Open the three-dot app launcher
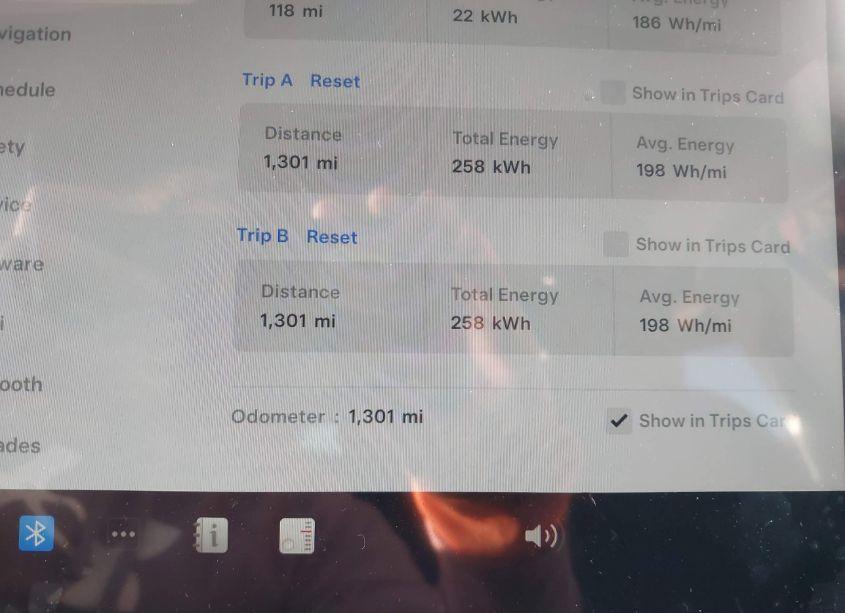Image resolution: width=845 pixels, height=613 pixels. pos(123,534)
